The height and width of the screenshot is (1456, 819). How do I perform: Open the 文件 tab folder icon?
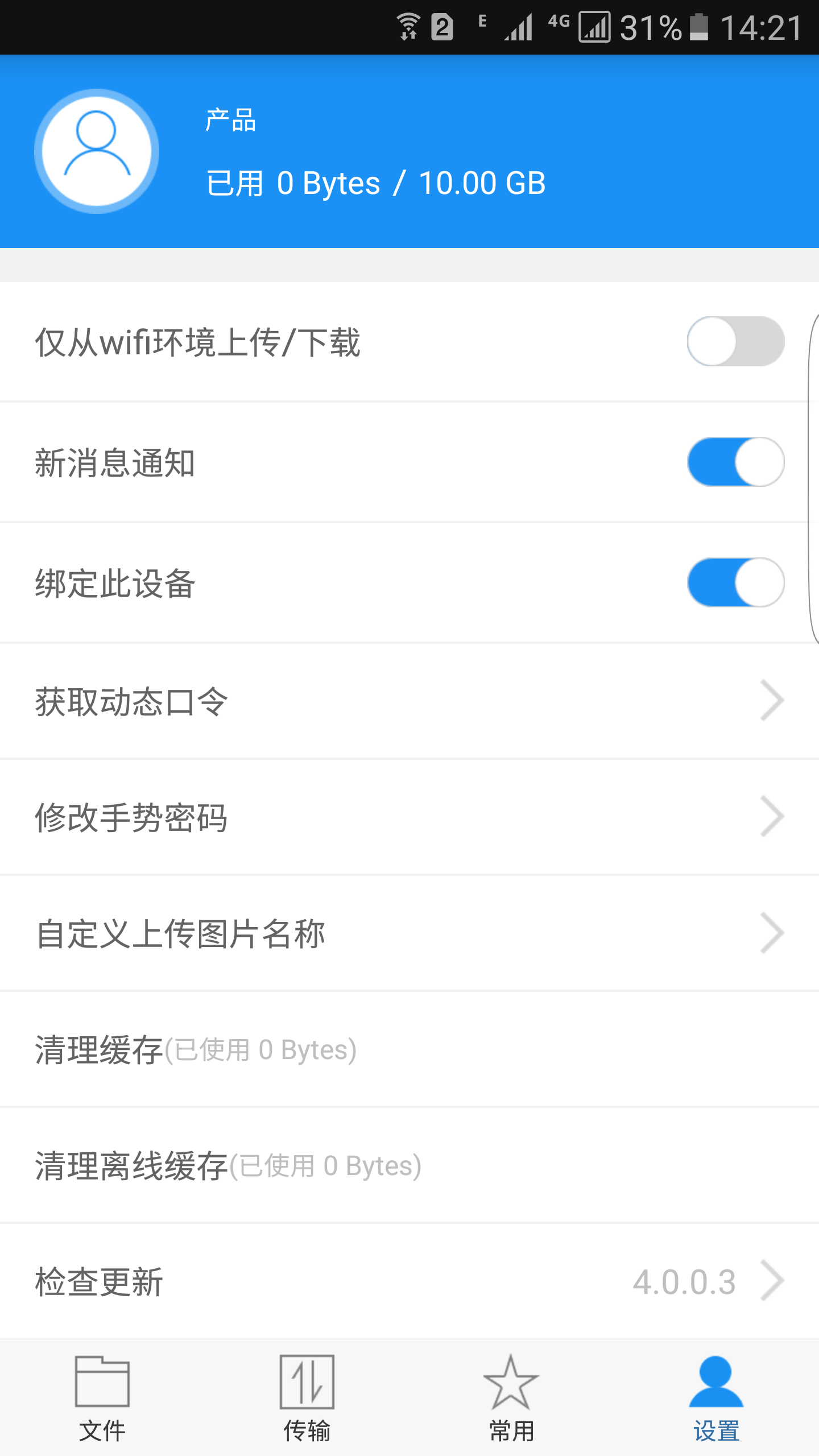tap(102, 1383)
